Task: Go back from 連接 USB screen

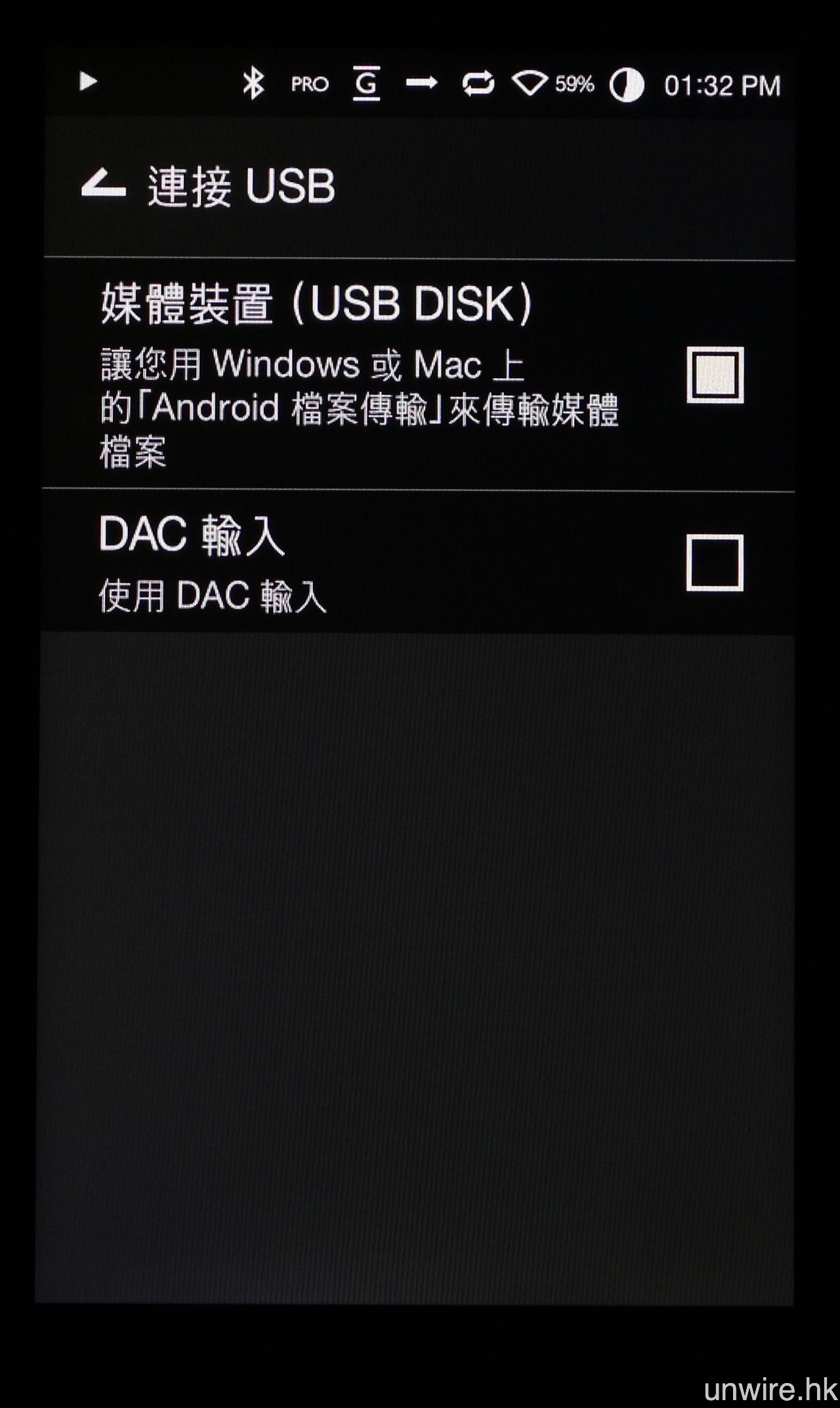Action: click(x=103, y=184)
